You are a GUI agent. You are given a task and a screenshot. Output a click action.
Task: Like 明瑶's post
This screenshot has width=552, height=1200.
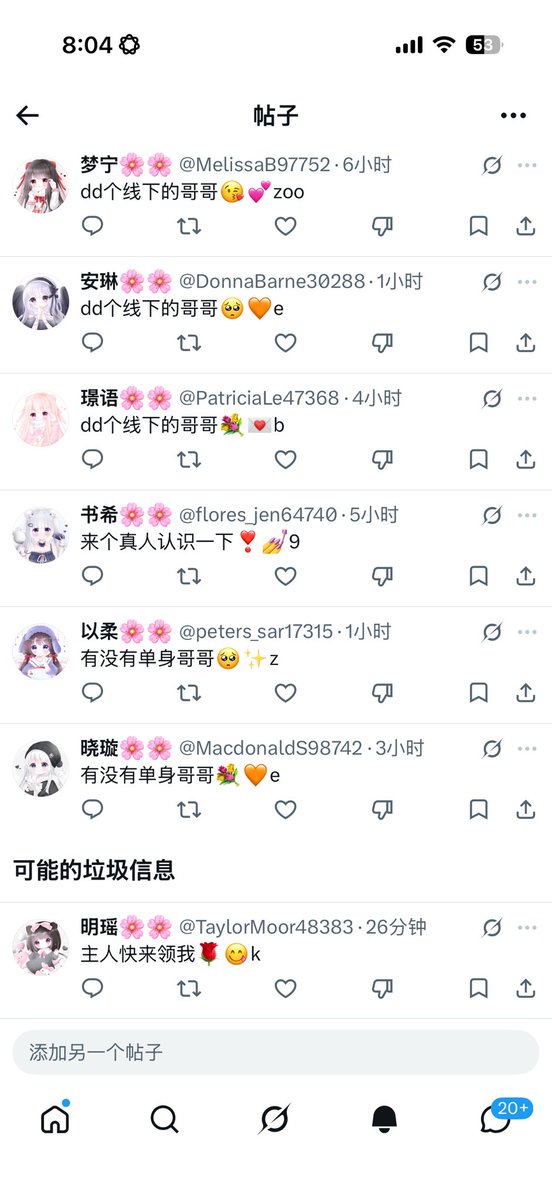point(286,988)
